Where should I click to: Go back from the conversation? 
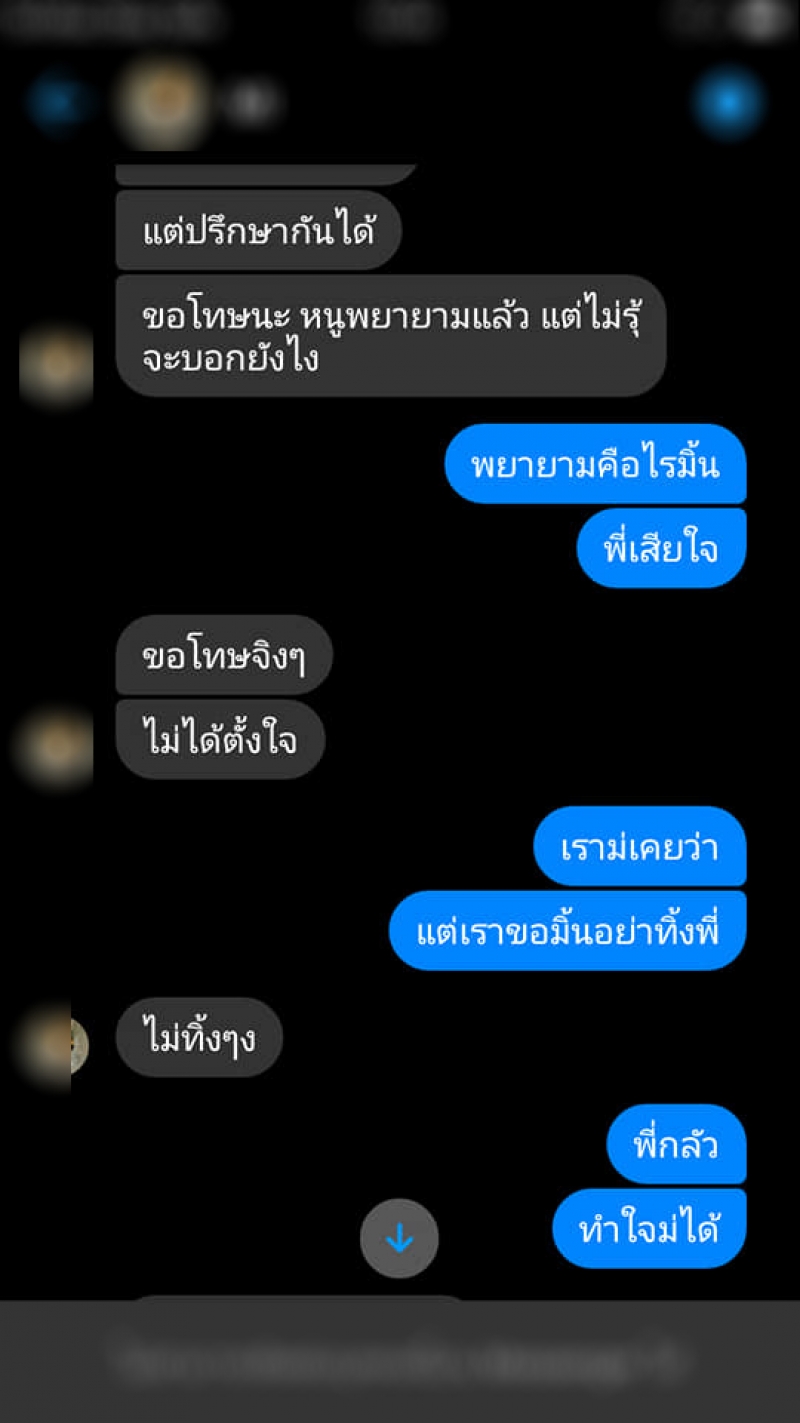55,100
